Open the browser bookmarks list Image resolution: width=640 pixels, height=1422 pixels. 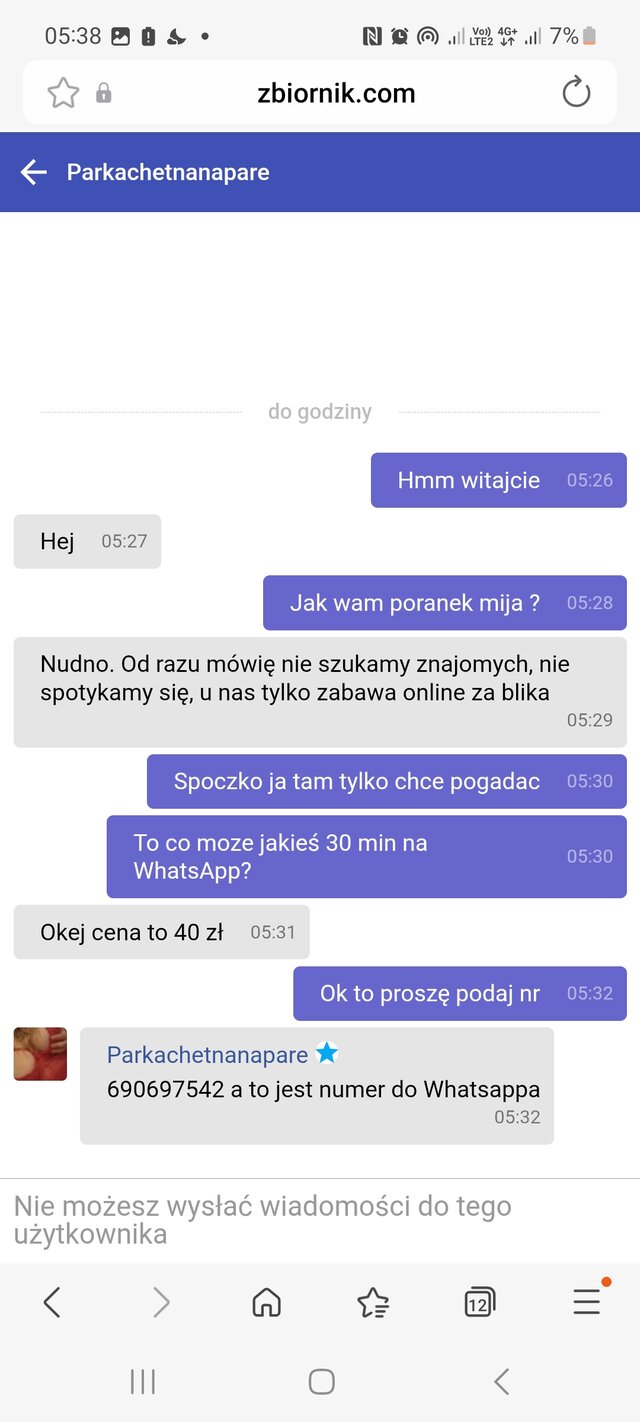tap(373, 1302)
